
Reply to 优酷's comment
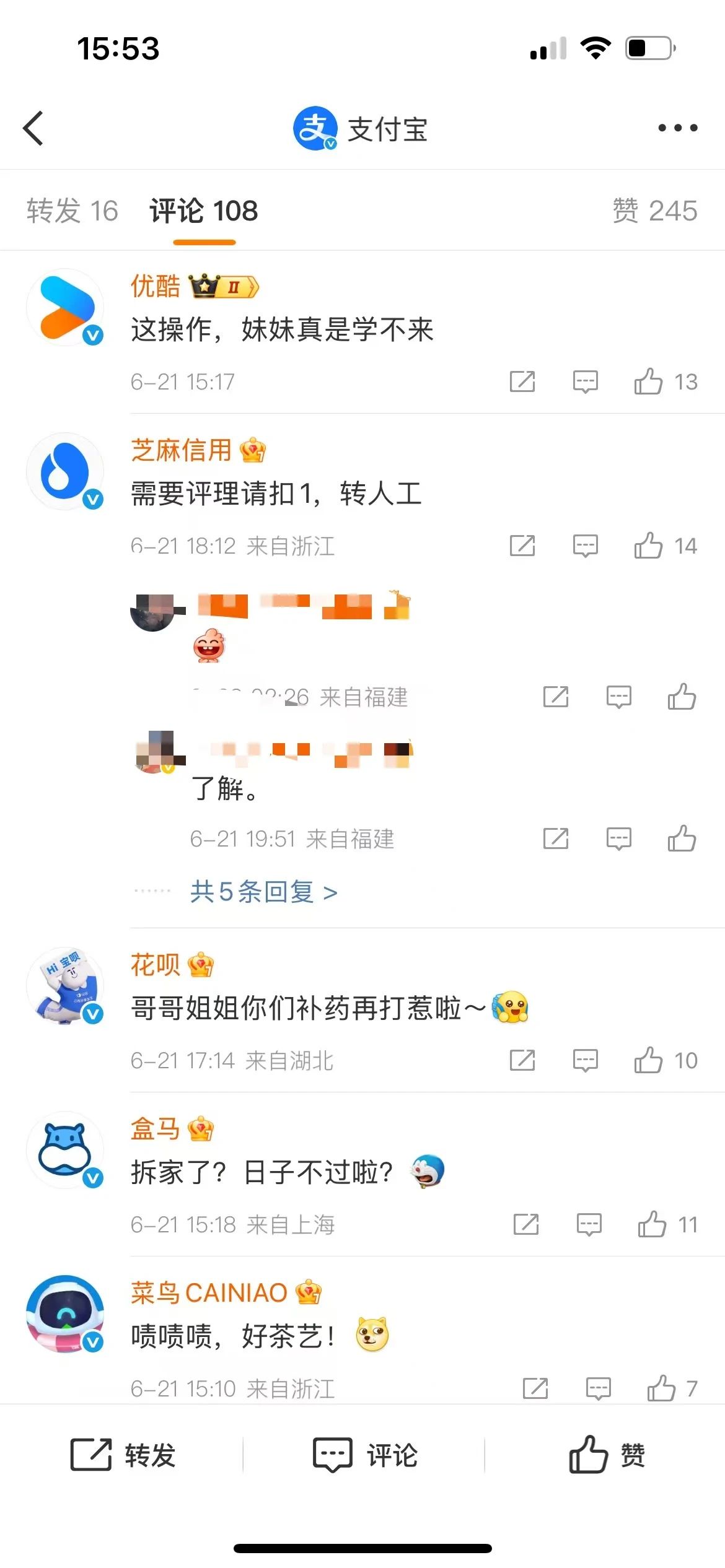pos(585,381)
